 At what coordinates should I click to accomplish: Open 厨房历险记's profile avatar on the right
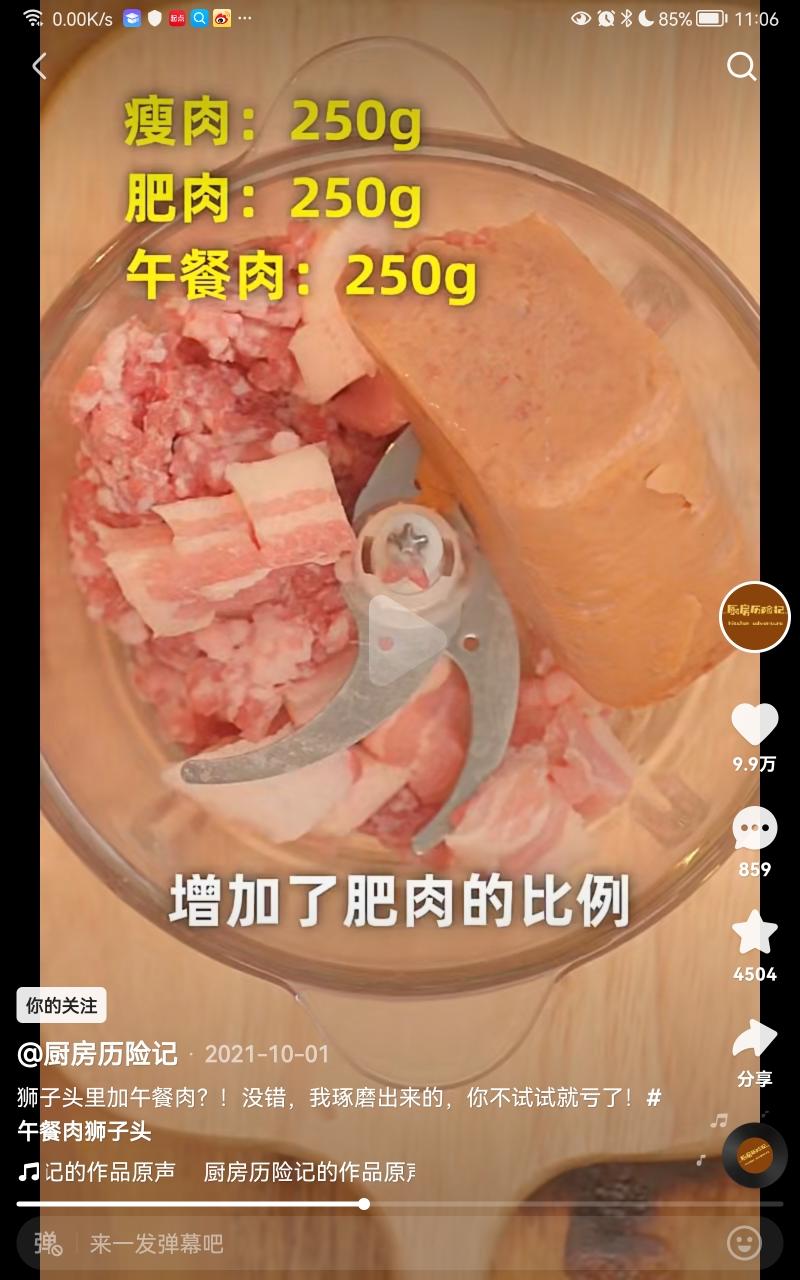(755, 618)
